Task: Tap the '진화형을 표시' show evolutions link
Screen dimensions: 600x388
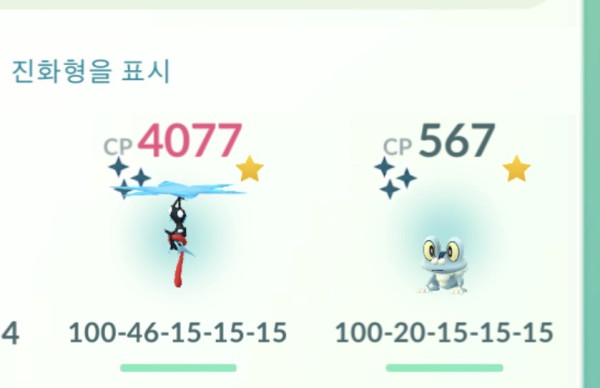Action: [x=91, y=72]
